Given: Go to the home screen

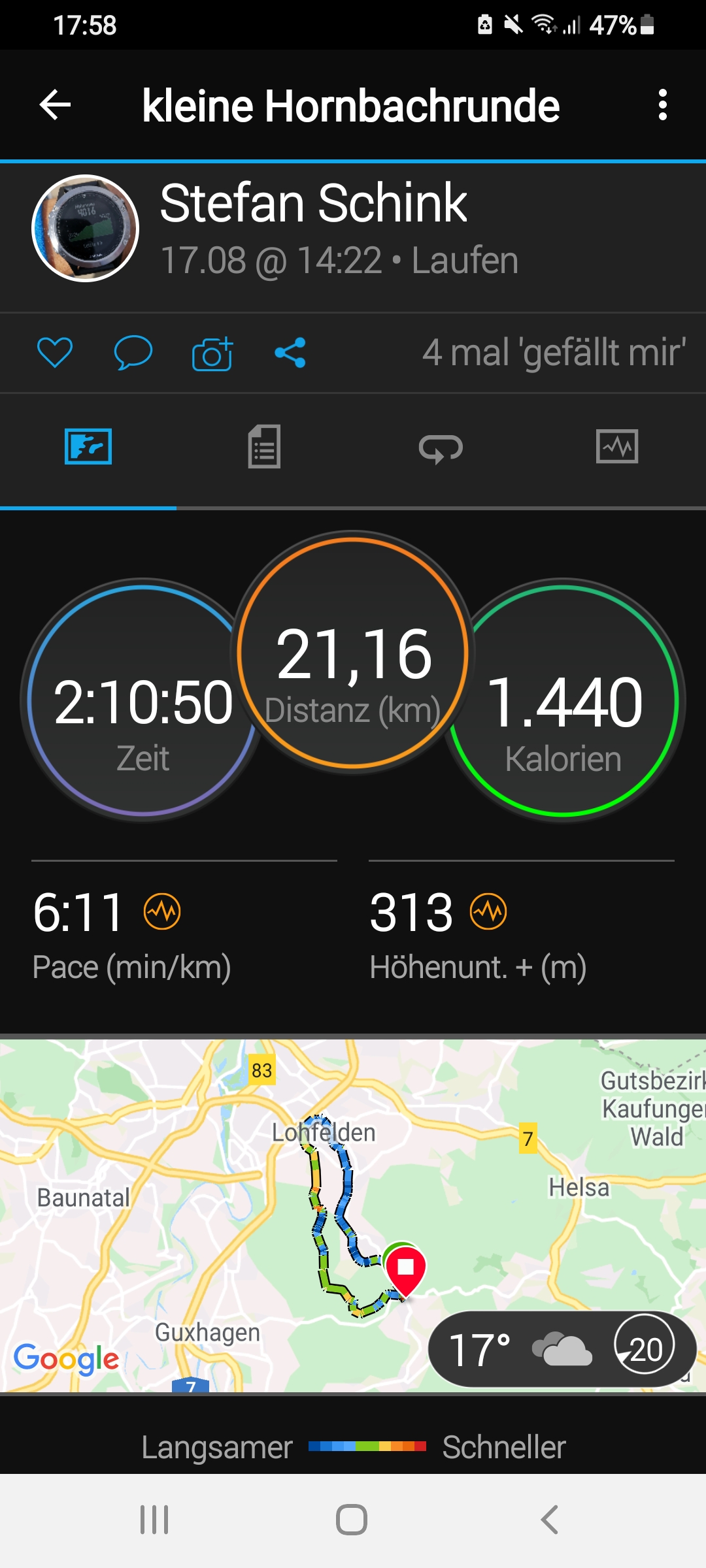Looking at the screenshot, I should [352, 1520].
